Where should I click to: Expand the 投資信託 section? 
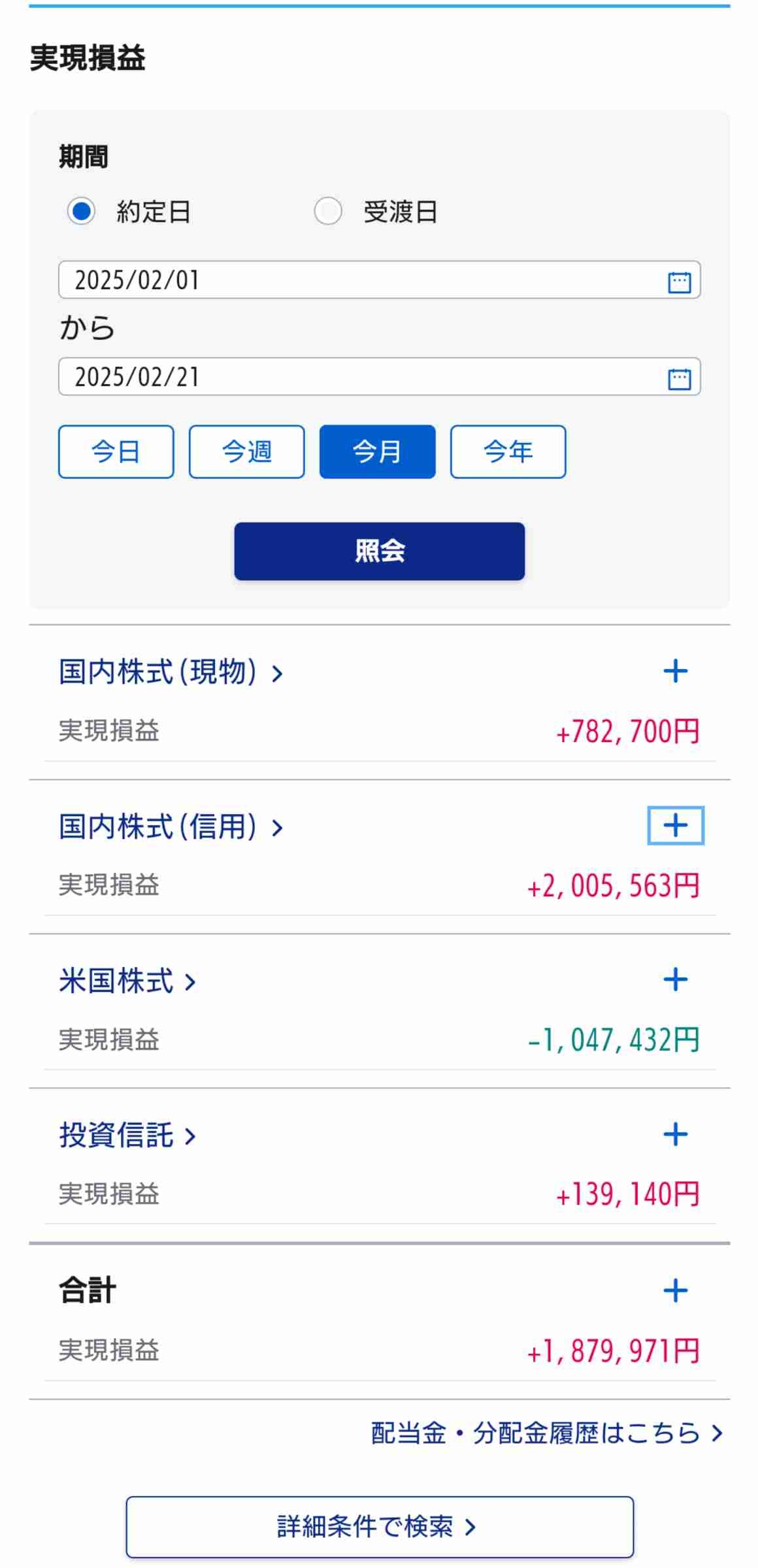click(x=676, y=1134)
